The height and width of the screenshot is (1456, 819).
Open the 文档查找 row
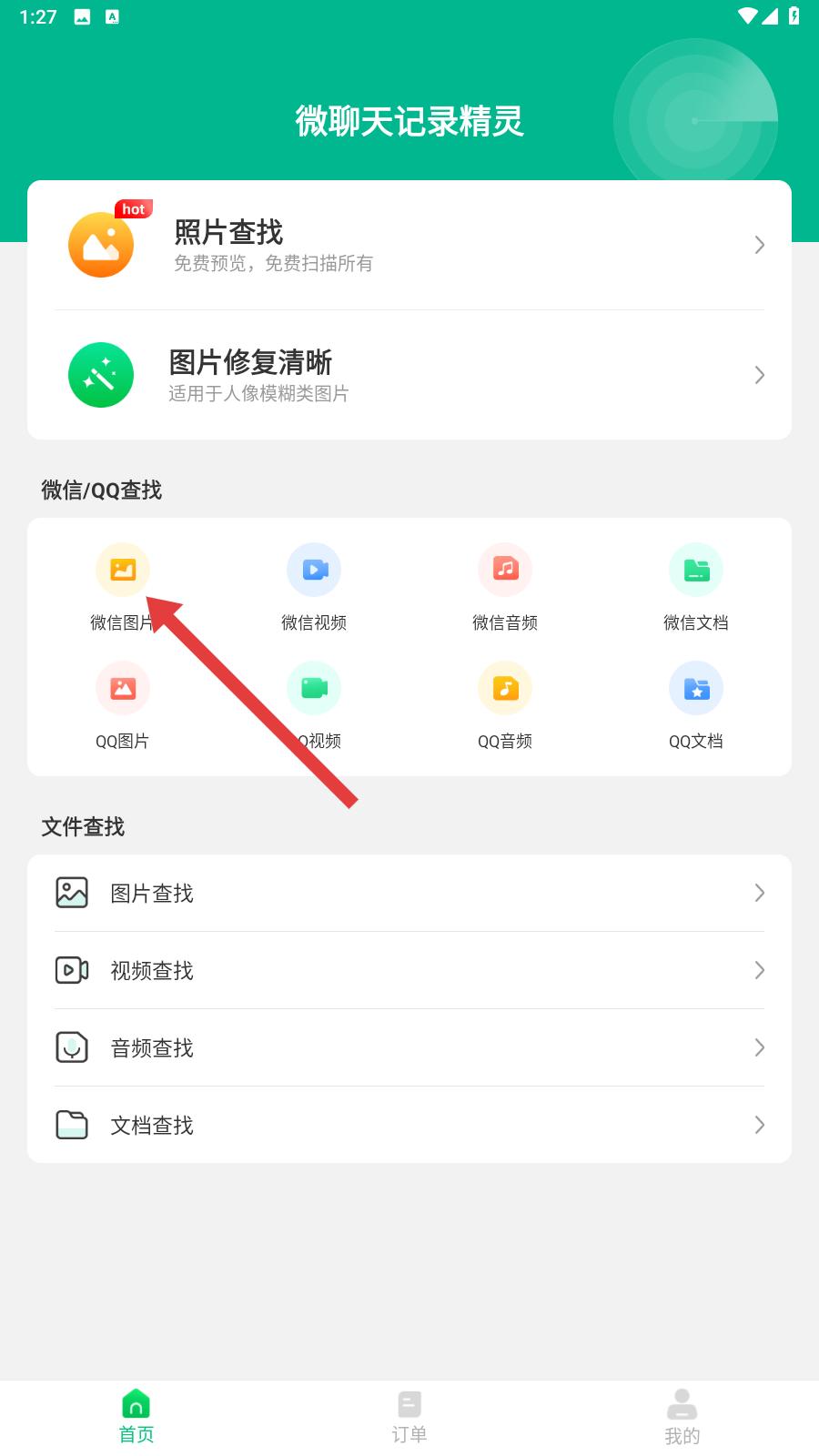[x=409, y=1125]
